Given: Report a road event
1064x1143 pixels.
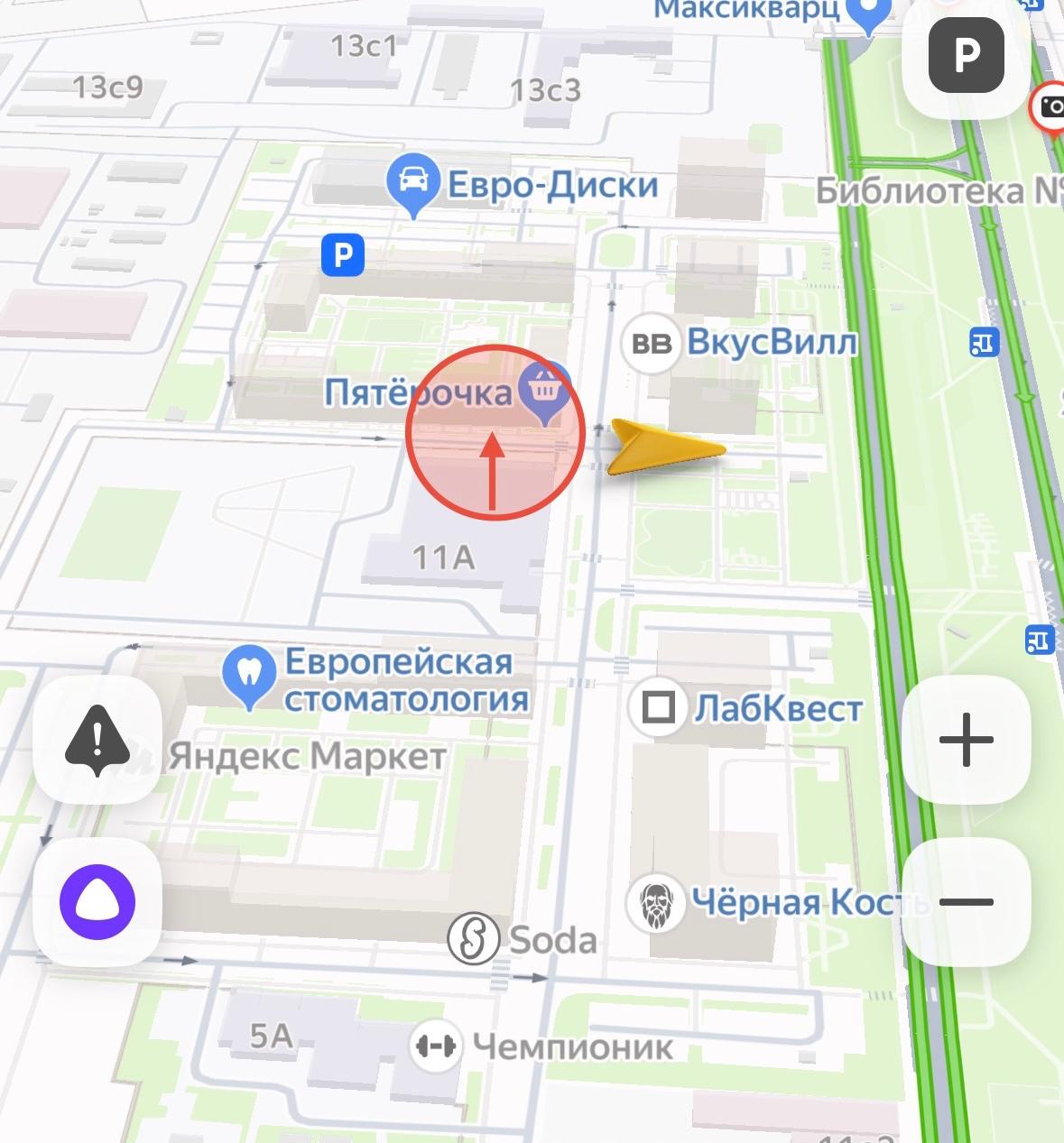Looking at the screenshot, I should click(x=97, y=740).
